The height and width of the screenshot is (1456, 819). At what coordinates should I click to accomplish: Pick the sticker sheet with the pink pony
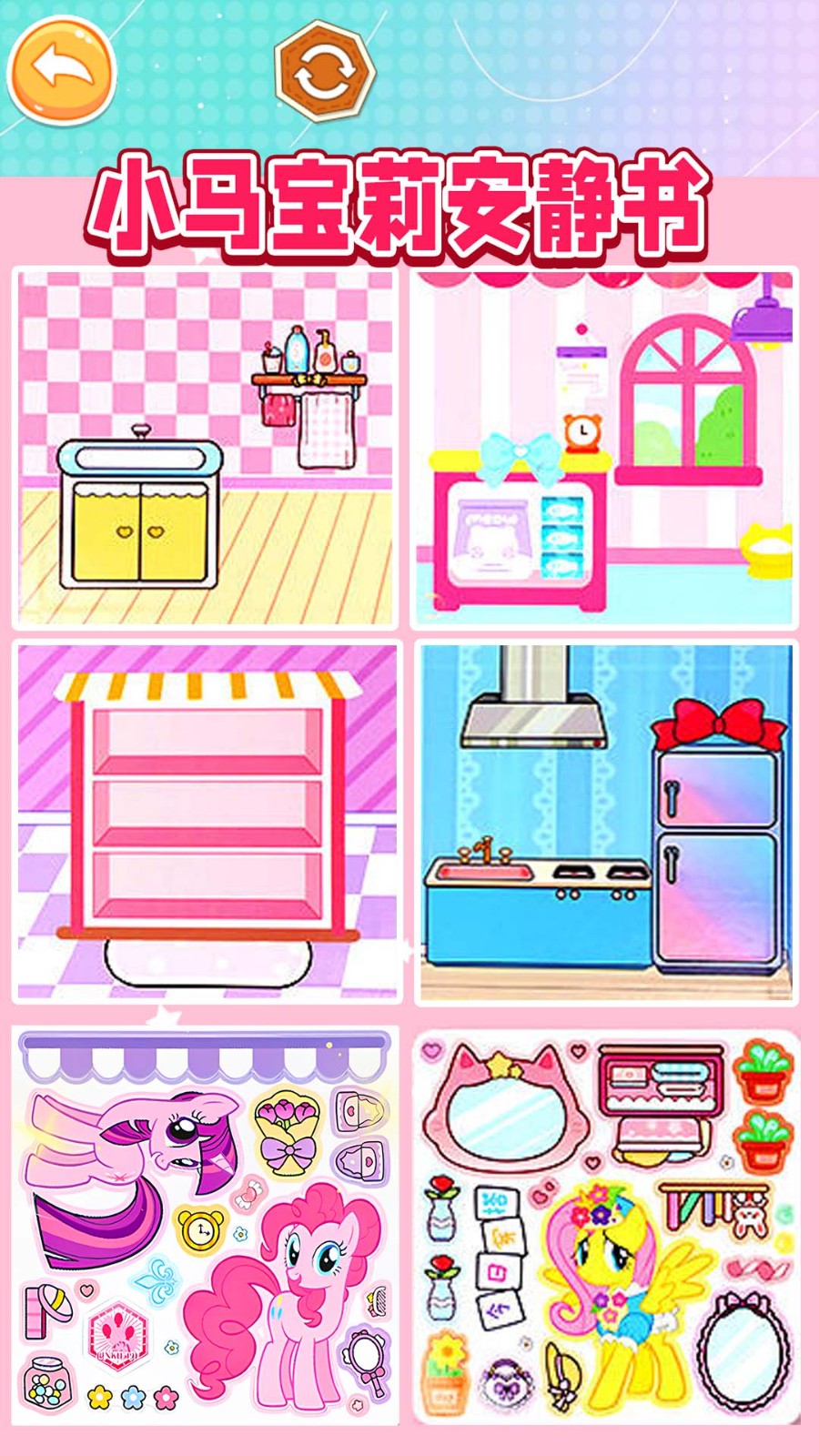207,1226
